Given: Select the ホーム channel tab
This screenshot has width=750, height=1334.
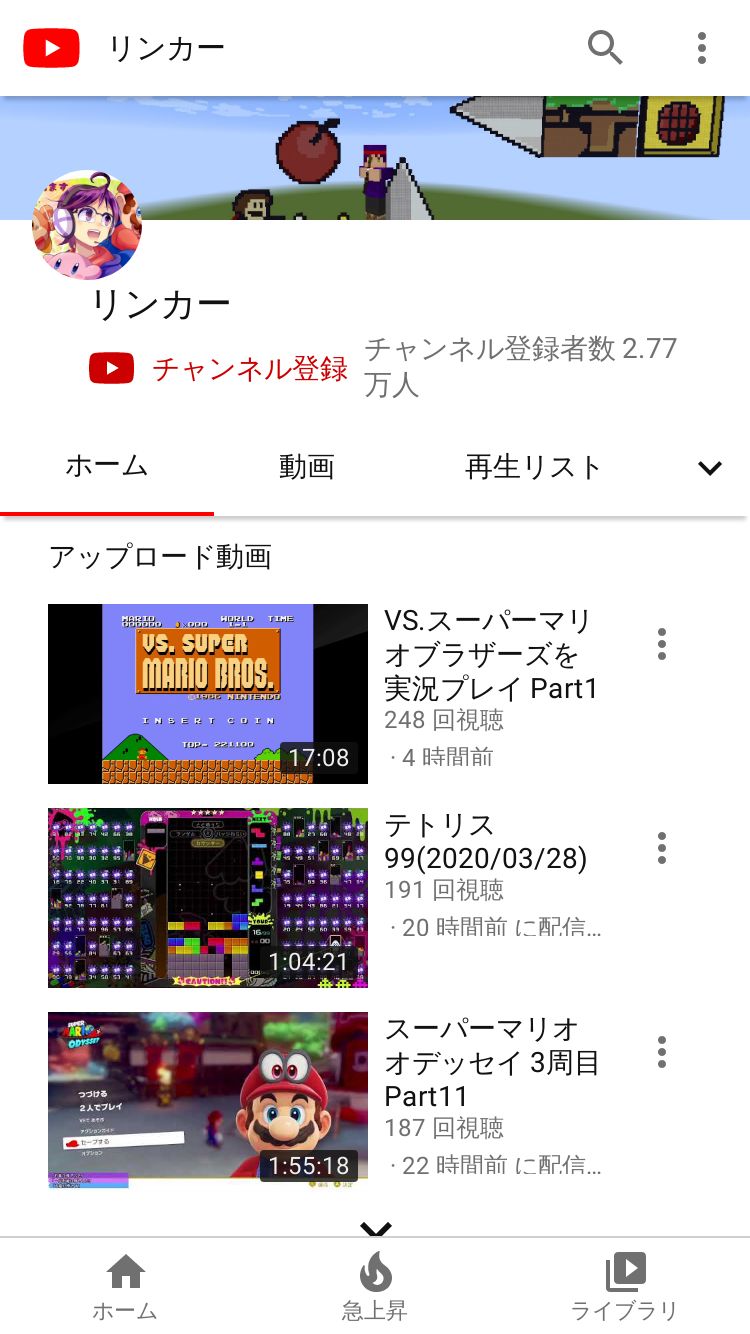Looking at the screenshot, I should pos(107,466).
